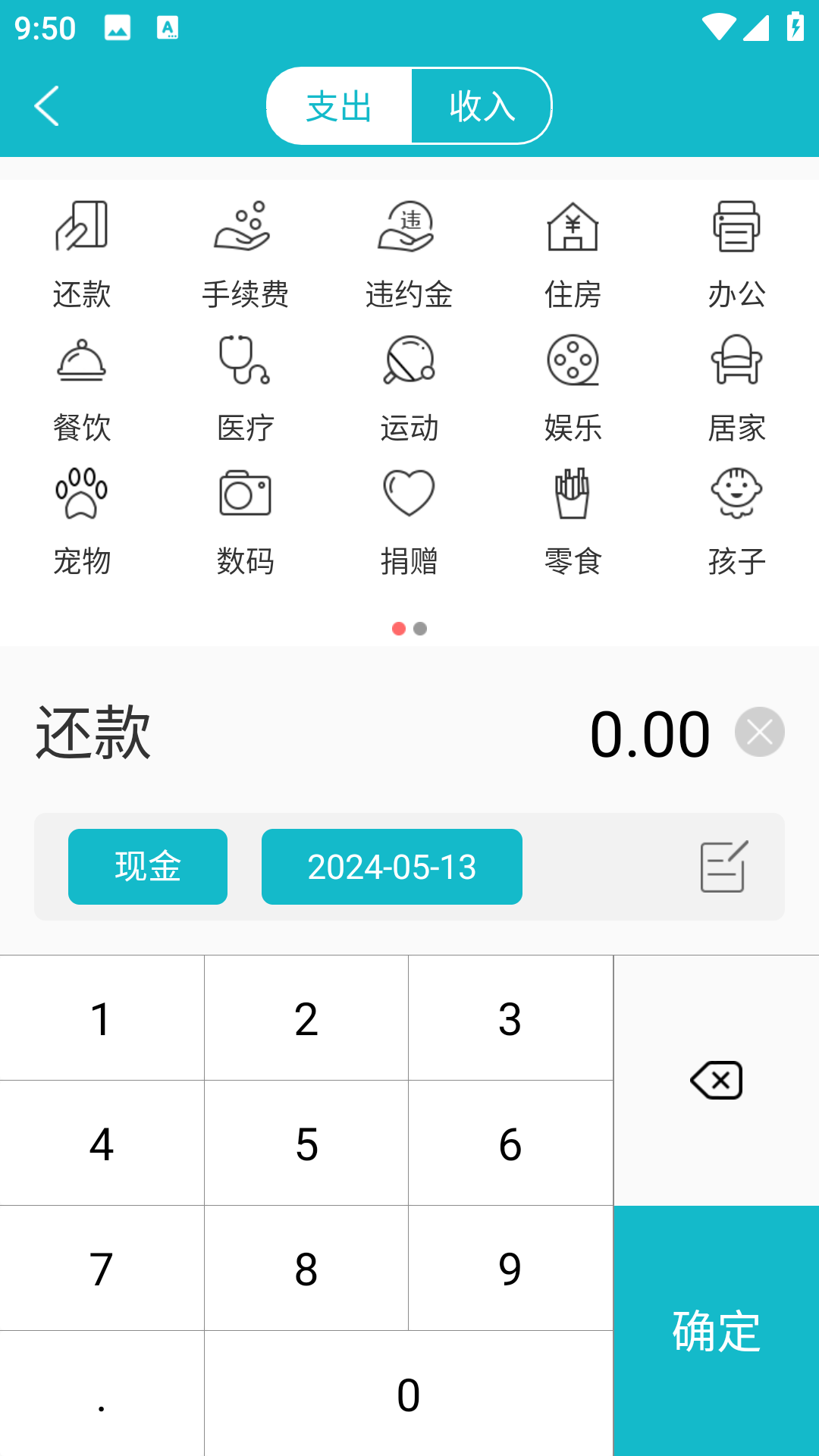Image resolution: width=819 pixels, height=1456 pixels.
Task: Tap the 0 key on the keypad
Action: click(x=409, y=1394)
